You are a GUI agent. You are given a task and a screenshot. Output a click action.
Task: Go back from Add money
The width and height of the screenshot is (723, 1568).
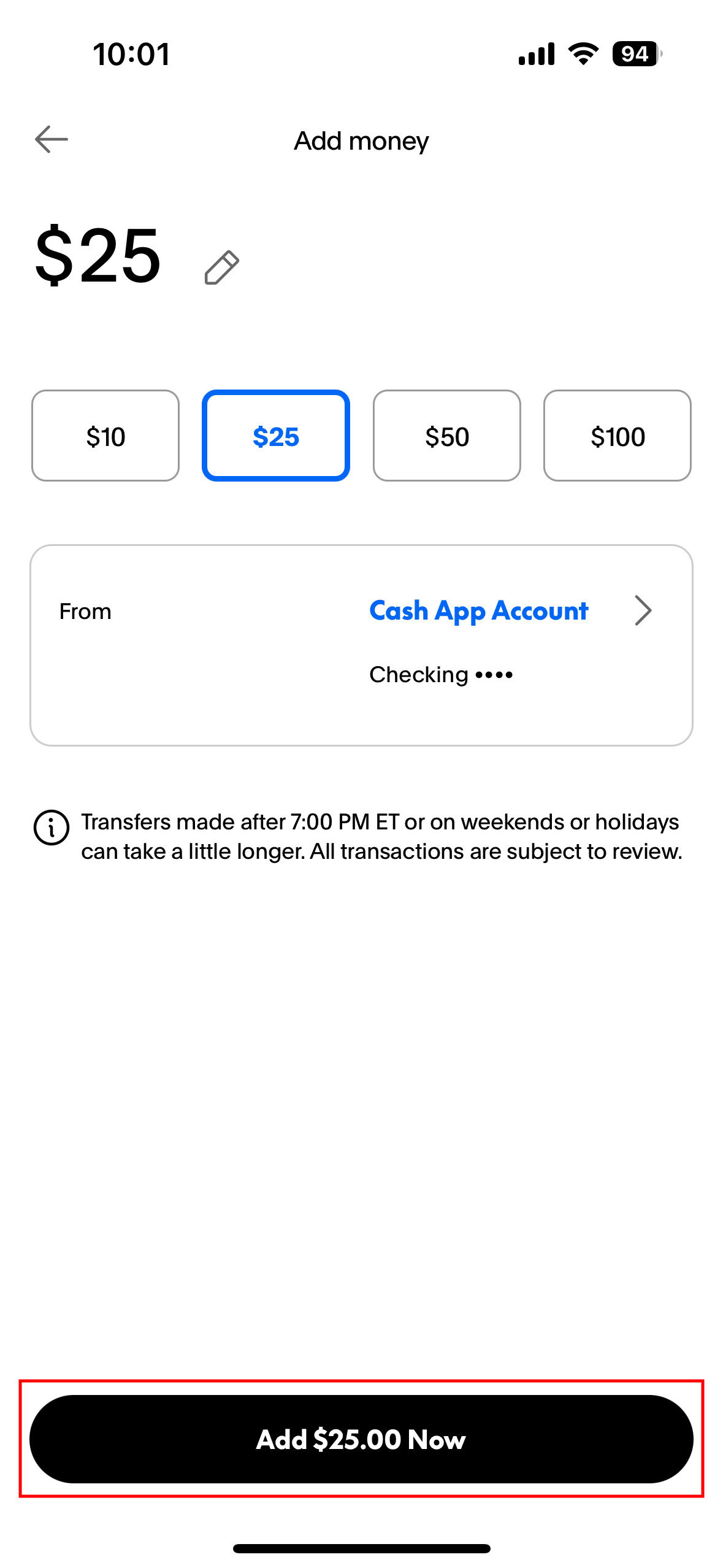pyautogui.click(x=52, y=140)
